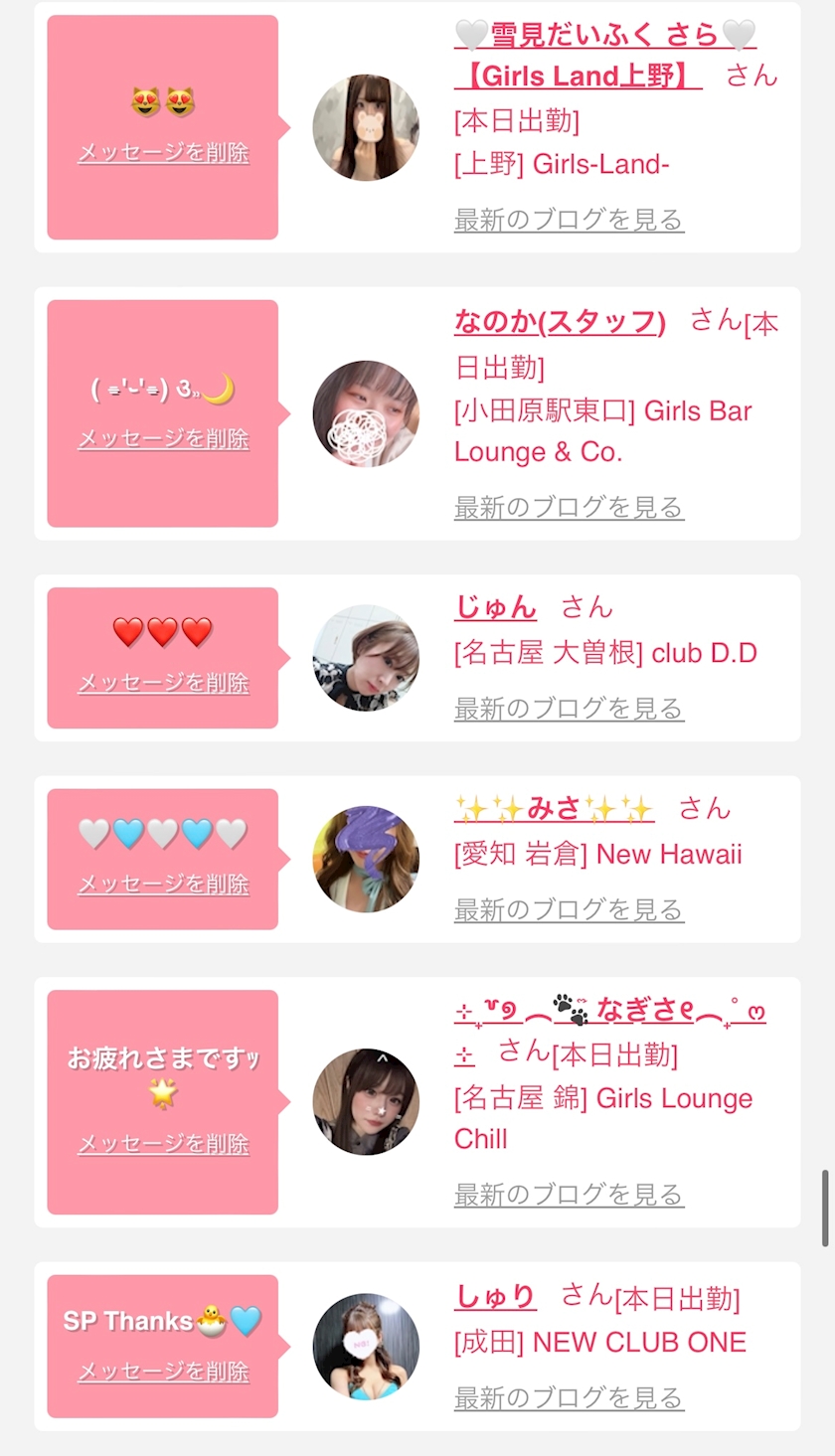Tap しゅり's round profile photo
Viewport: 835px width, 1456px height.
pyautogui.click(x=366, y=1347)
